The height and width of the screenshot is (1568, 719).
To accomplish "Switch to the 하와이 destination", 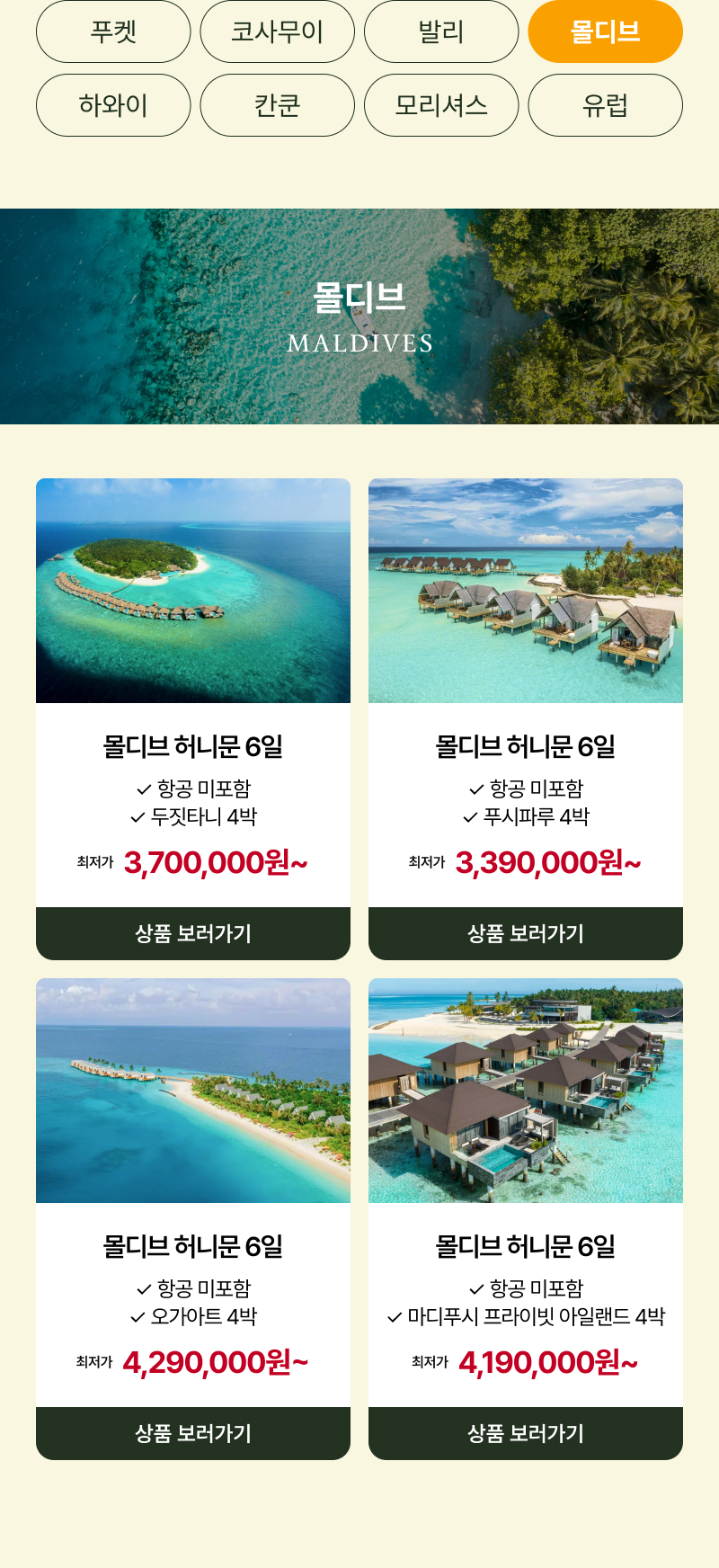I will 113,105.
